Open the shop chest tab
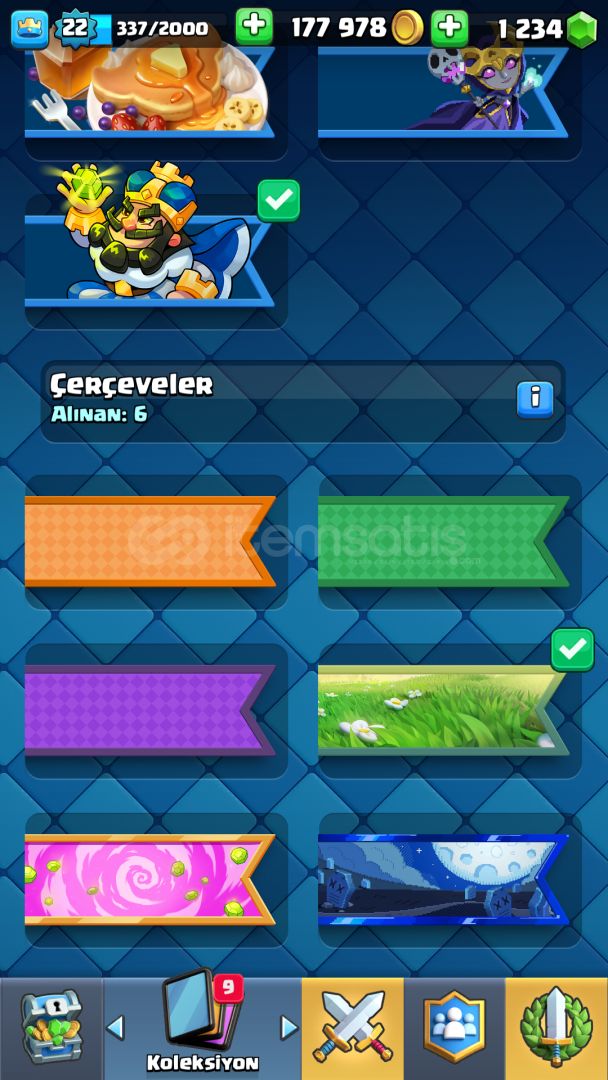Image resolution: width=608 pixels, height=1080 pixels. pos(51,1028)
